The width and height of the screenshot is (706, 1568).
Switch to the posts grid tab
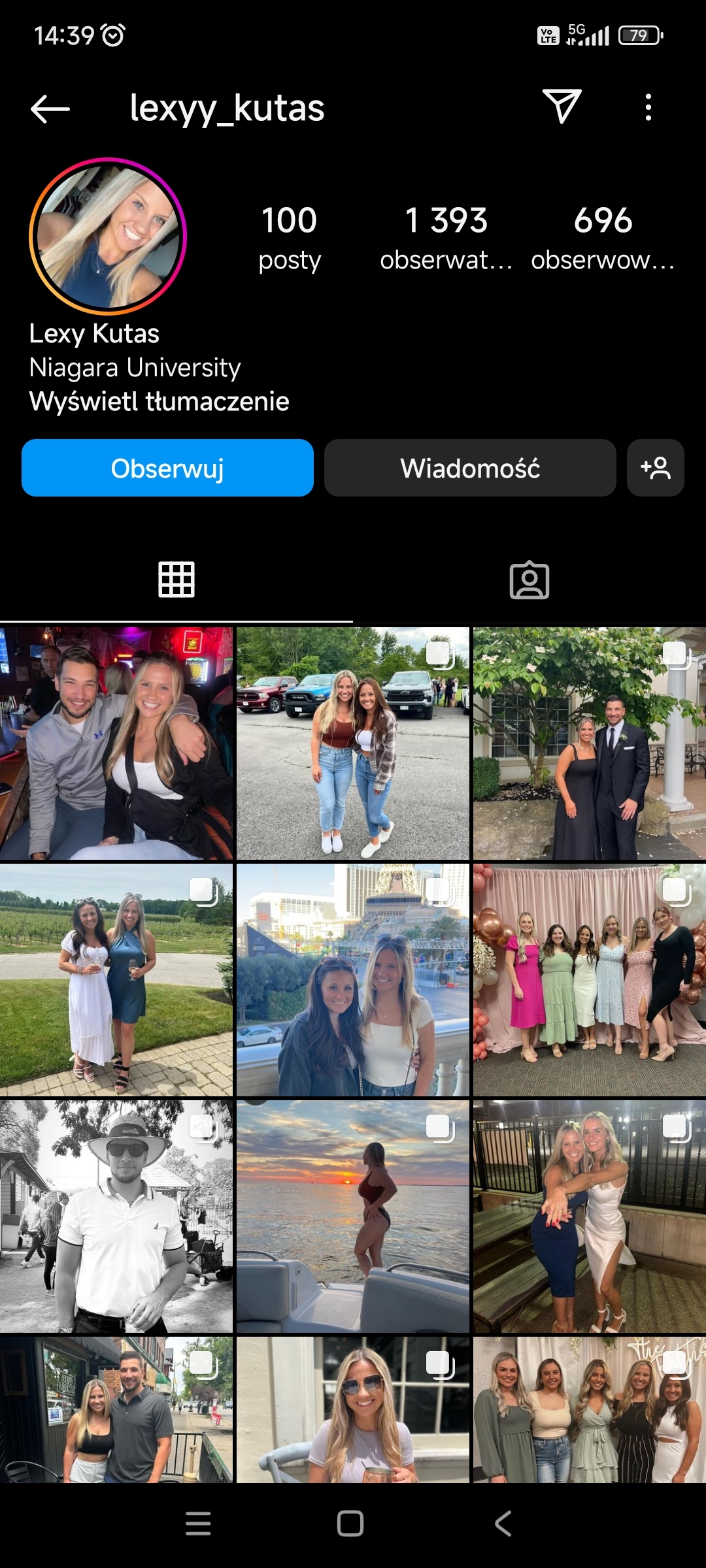click(176, 580)
